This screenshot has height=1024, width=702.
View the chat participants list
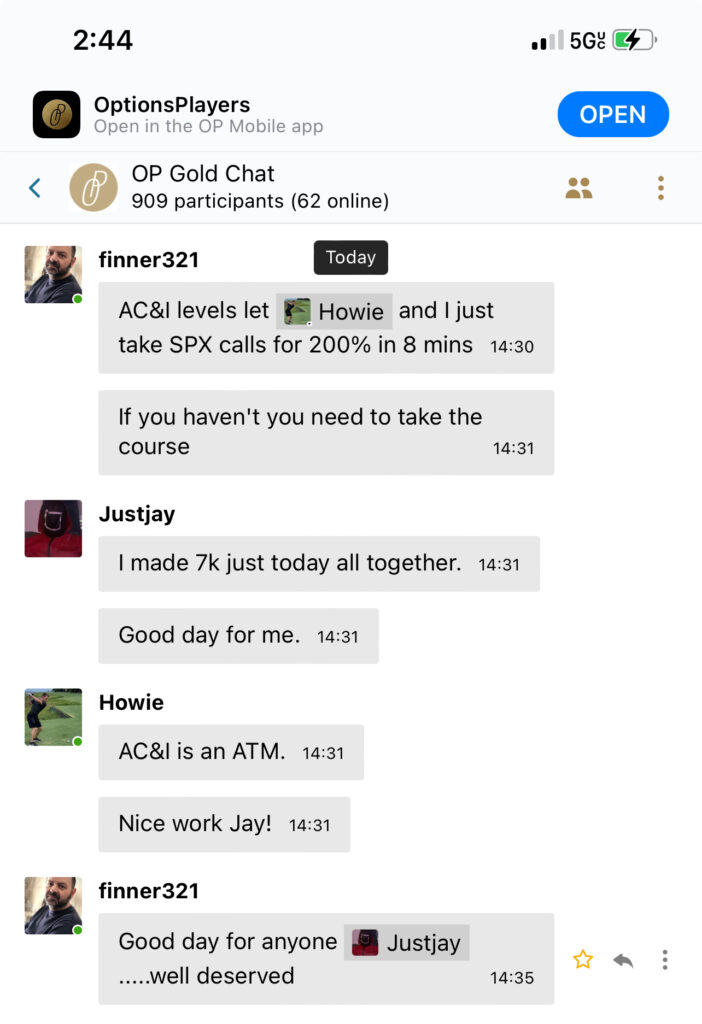click(x=579, y=187)
